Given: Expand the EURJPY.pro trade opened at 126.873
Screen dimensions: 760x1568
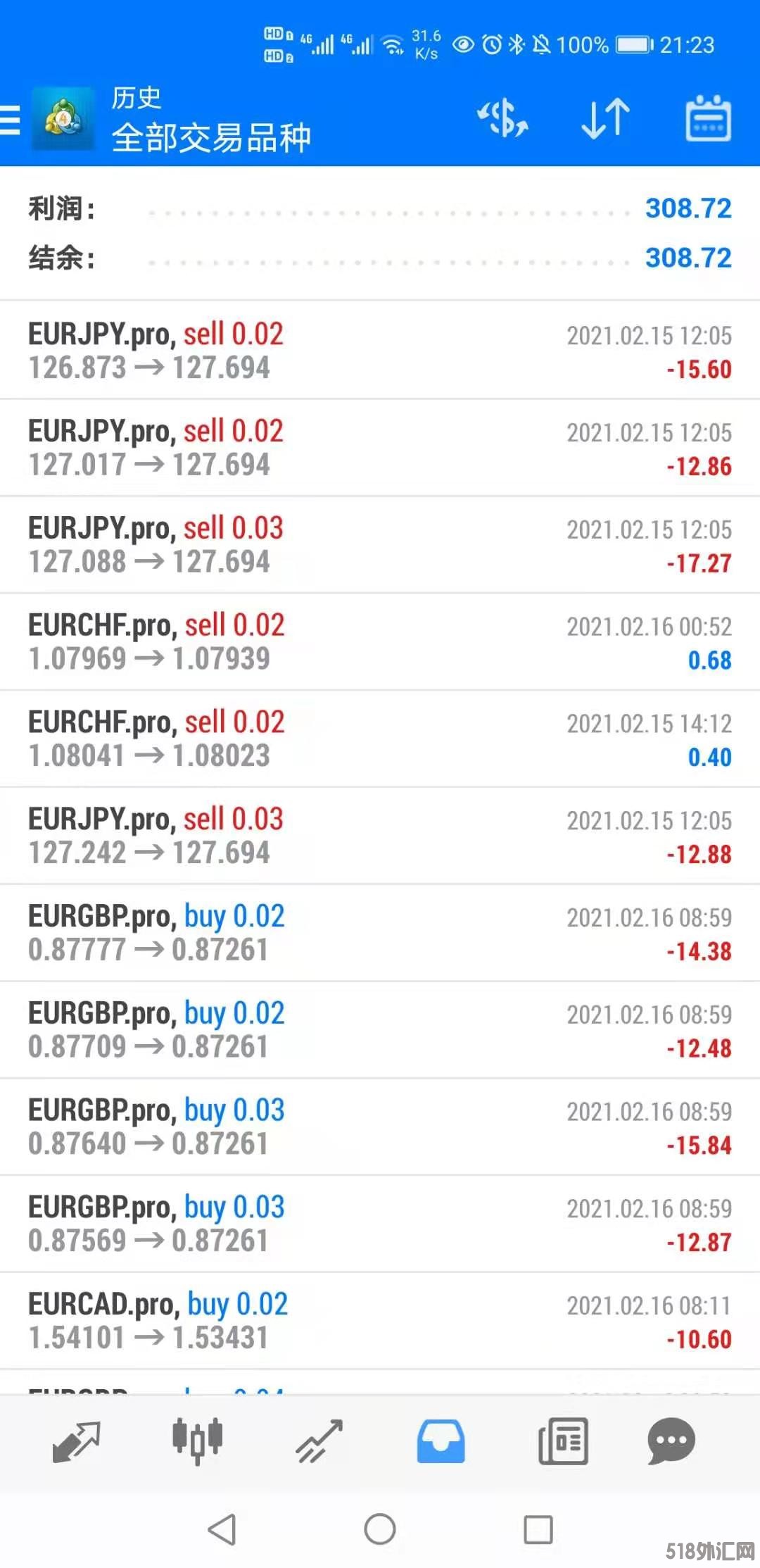Looking at the screenshot, I should [x=380, y=351].
